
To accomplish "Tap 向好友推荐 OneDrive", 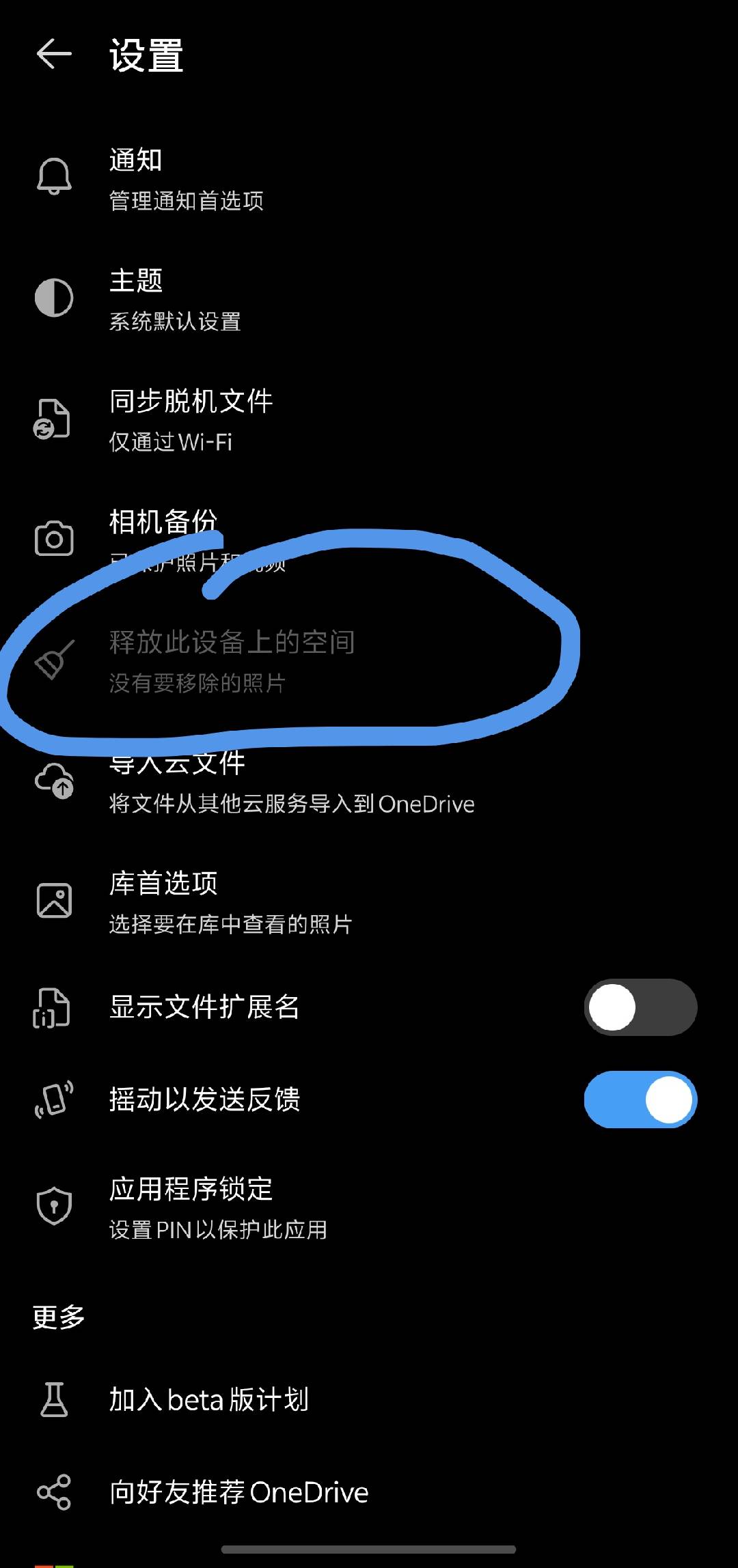I will (239, 1492).
